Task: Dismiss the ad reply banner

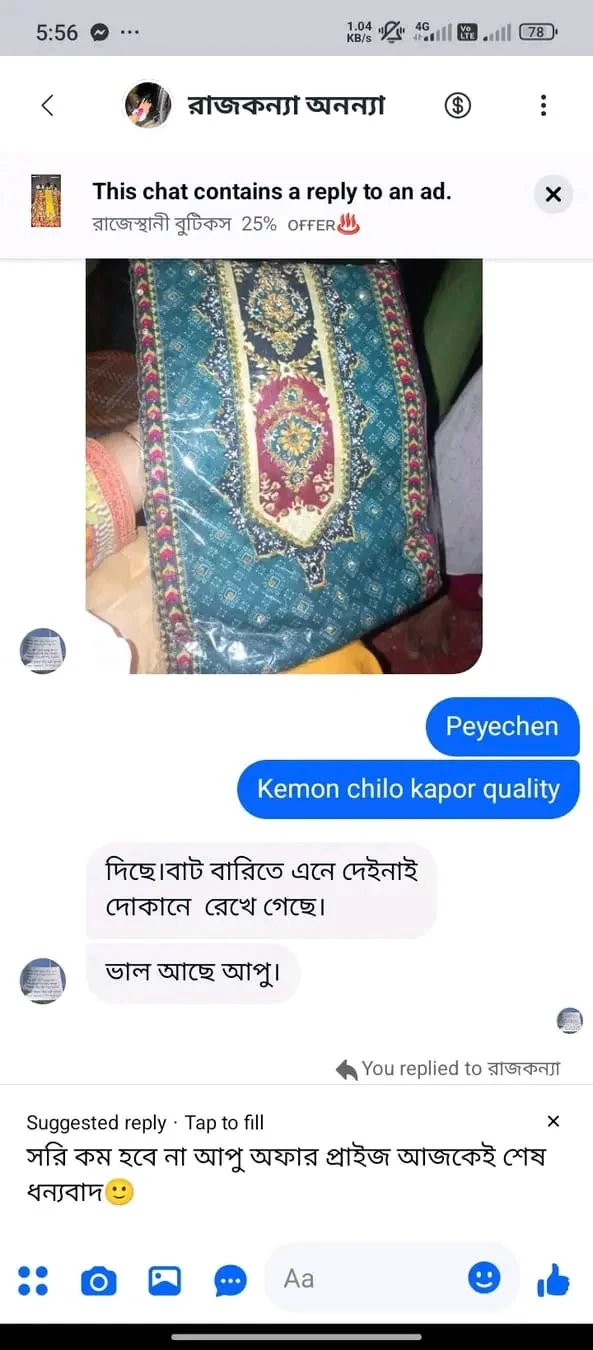Action: pos(553,194)
